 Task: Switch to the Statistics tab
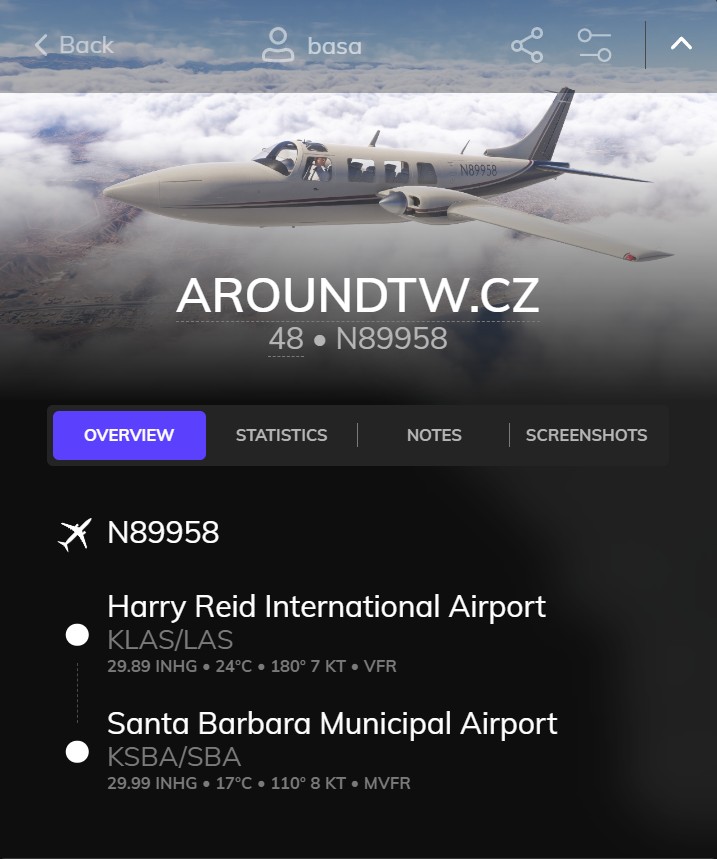pyautogui.click(x=281, y=435)
